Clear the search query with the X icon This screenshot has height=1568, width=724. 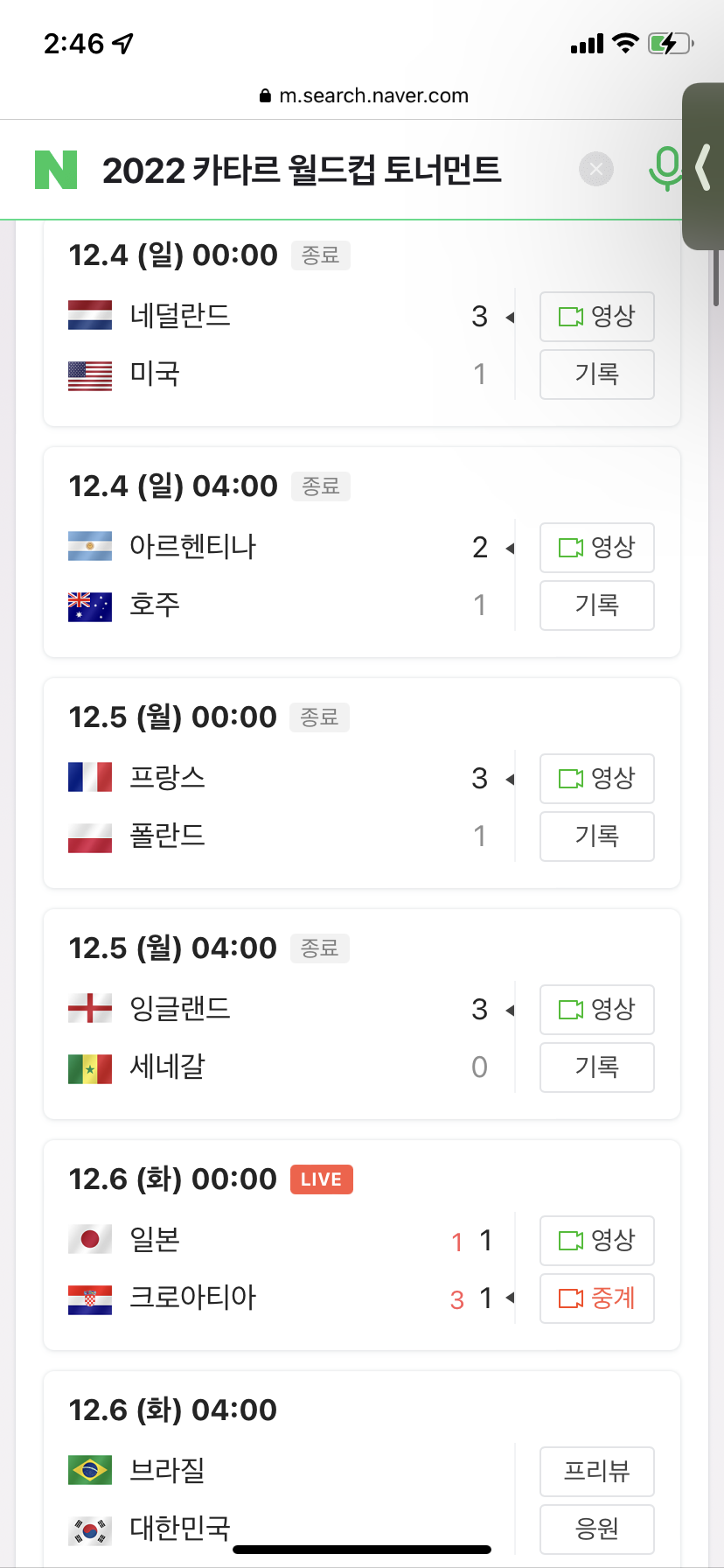595,169
